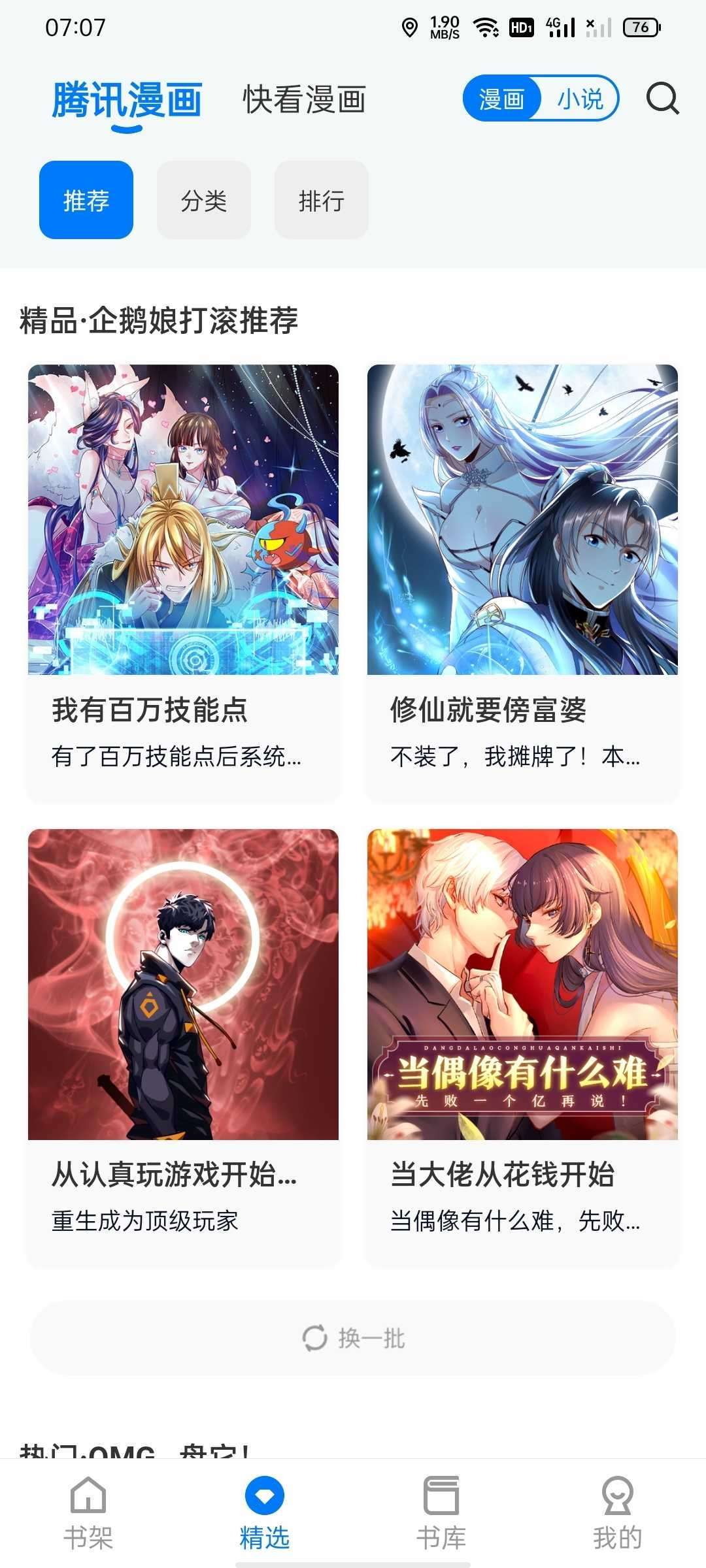The height and width of the screenshot is (1568, 706).
Task: Select the 精选 featured tab
Action: [265, 1512]
